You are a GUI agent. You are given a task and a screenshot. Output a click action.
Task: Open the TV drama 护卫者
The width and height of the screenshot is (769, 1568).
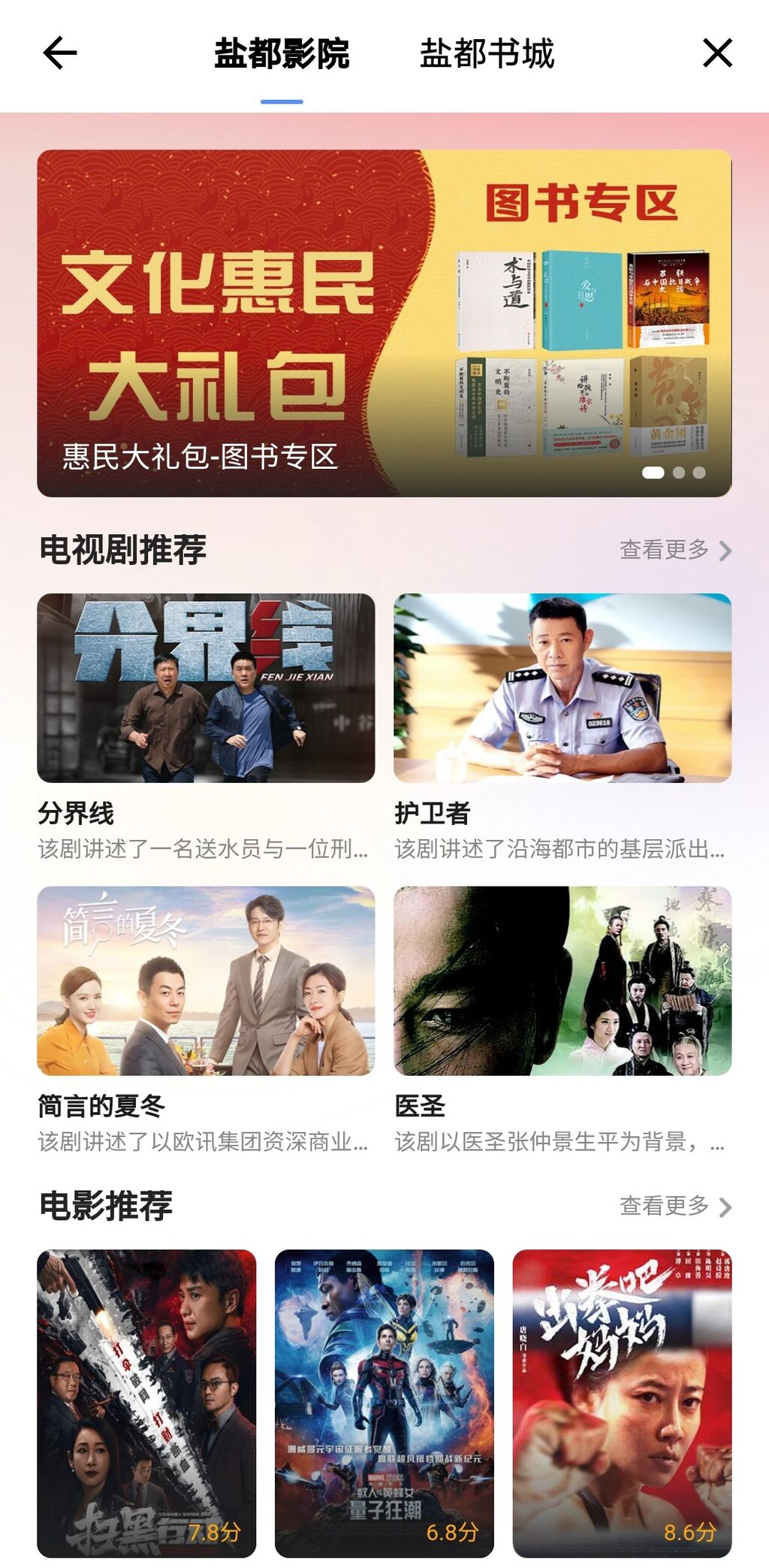pyautogui.click(x=562, y=688)
